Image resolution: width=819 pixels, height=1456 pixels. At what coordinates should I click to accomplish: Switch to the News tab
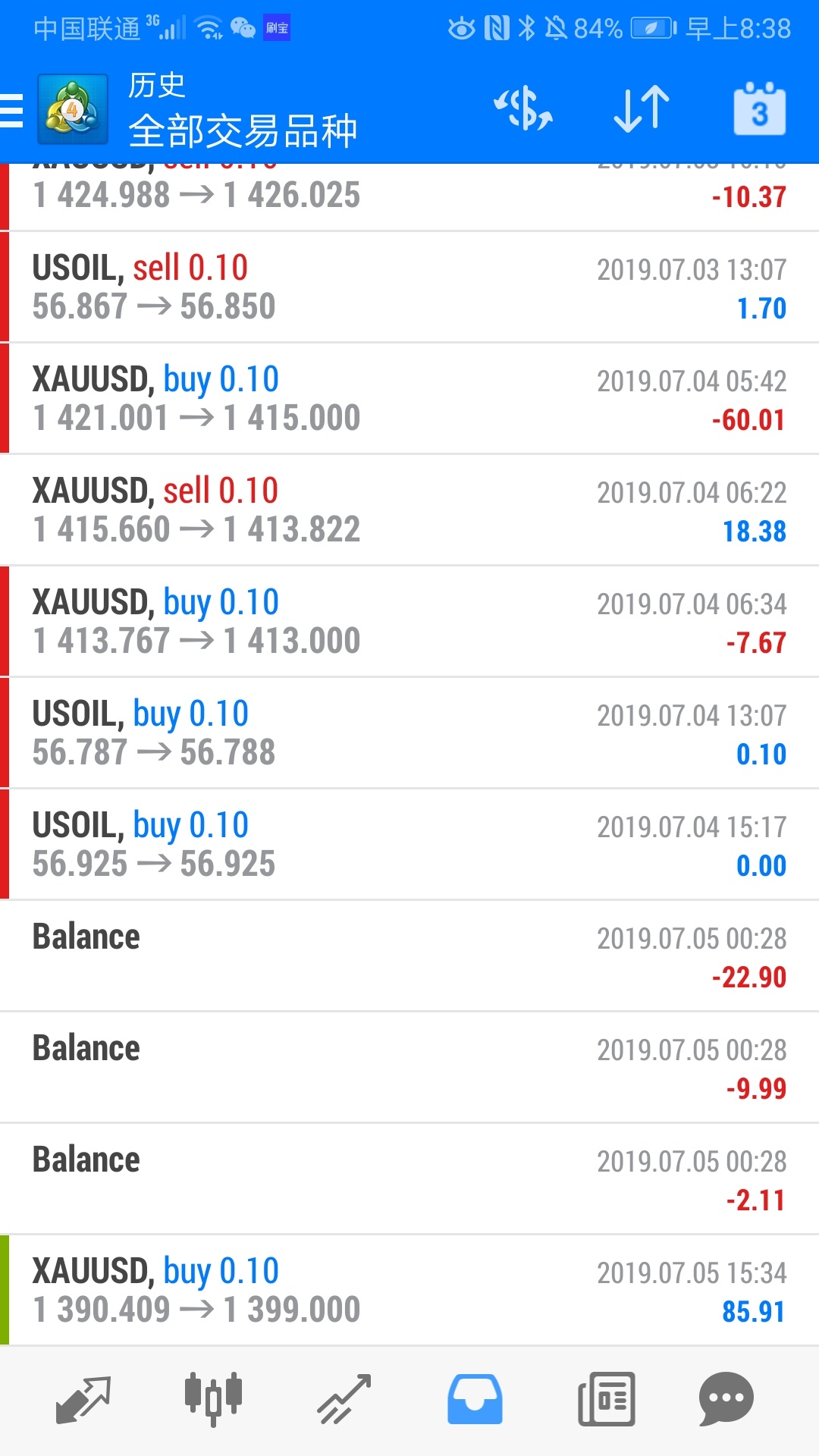[606, 1399]
